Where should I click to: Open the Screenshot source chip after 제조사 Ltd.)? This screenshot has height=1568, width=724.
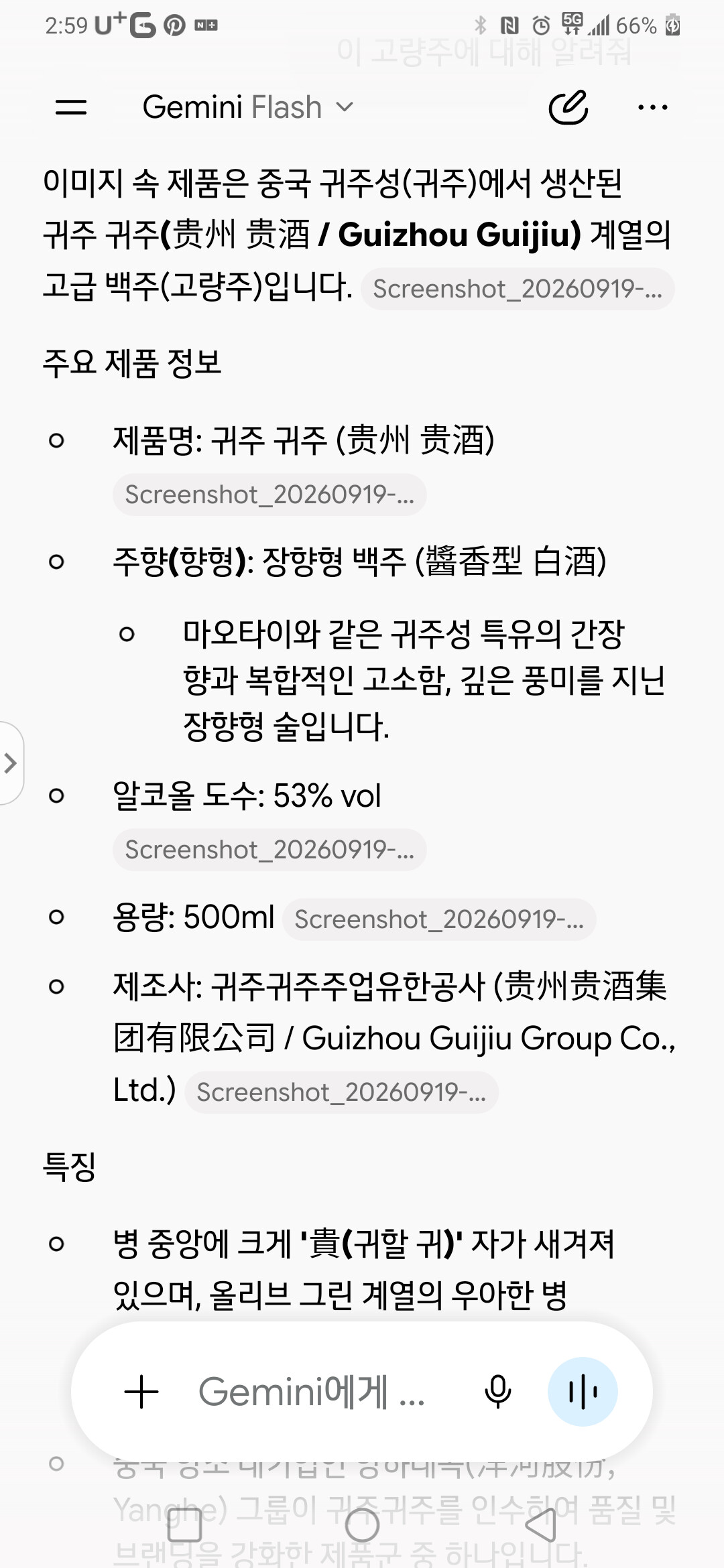tap(341, 1092)
